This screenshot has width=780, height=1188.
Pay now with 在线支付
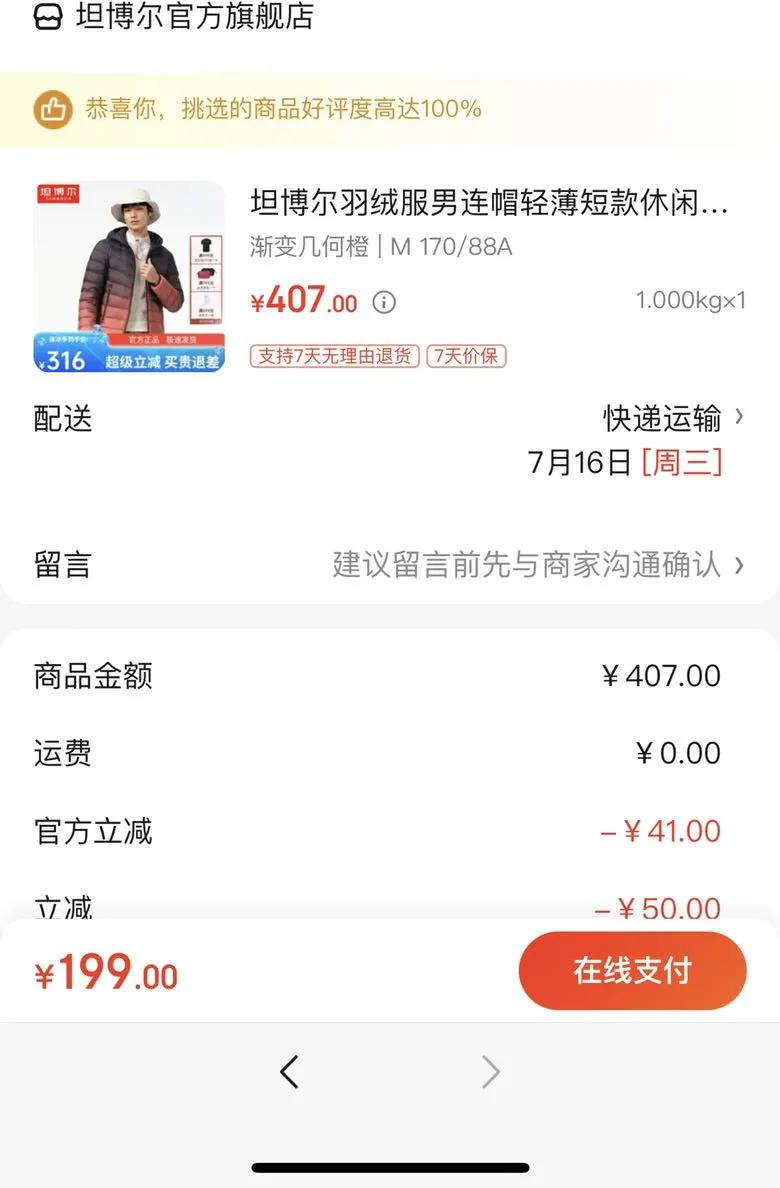[632, 970]
